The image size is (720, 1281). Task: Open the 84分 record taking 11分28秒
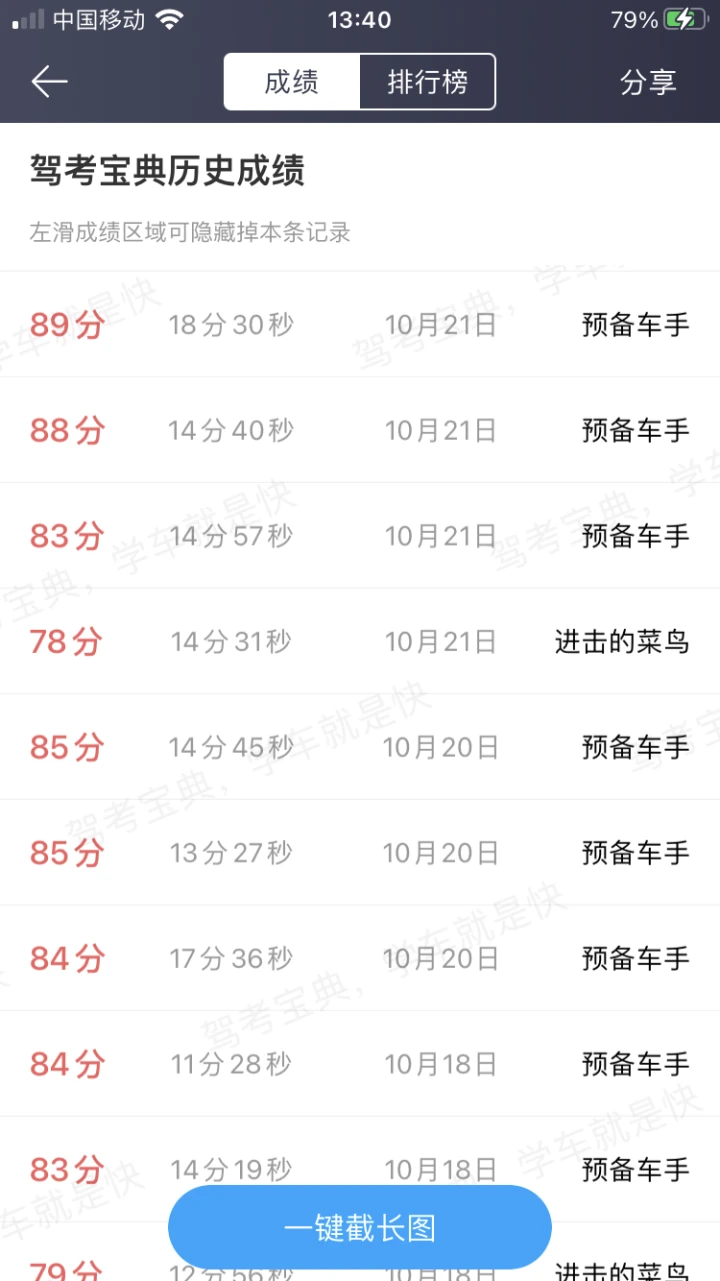(360, 1064)
